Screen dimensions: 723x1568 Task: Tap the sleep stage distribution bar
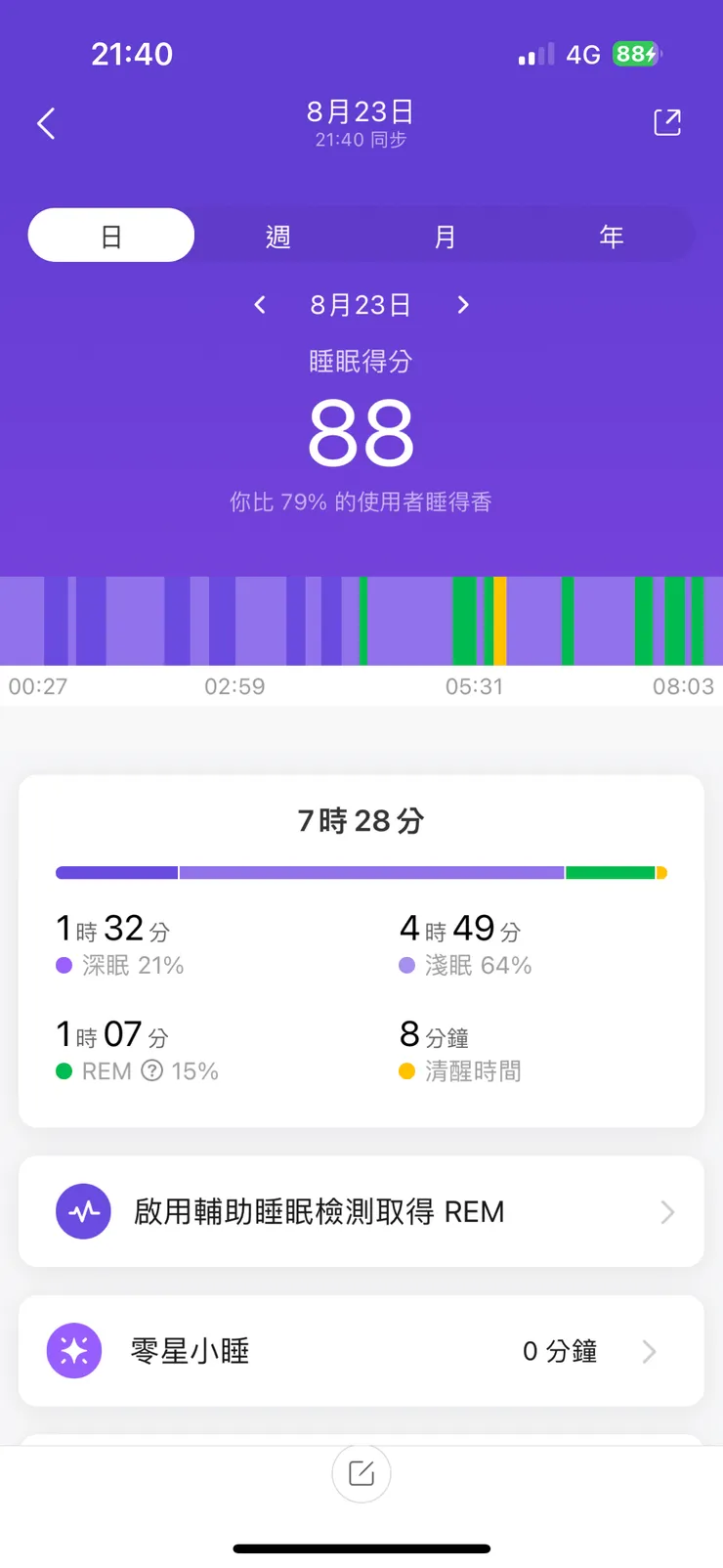(361, 872)
